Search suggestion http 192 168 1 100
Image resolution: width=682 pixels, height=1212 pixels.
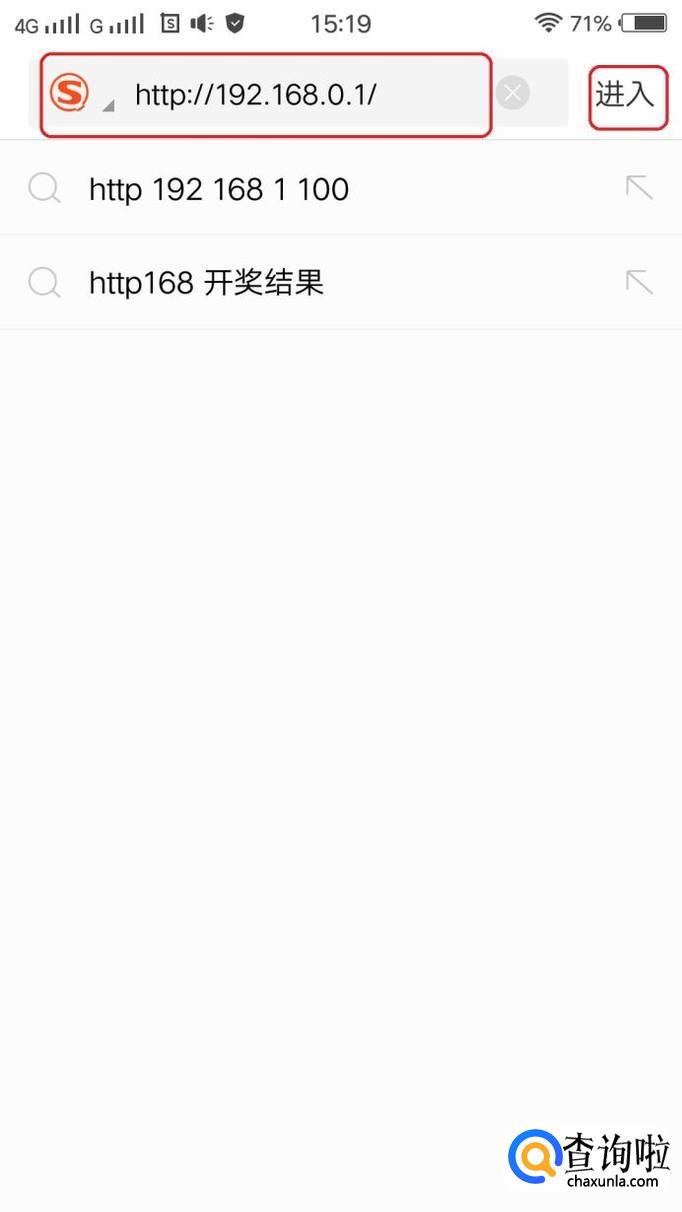[219, 189]
